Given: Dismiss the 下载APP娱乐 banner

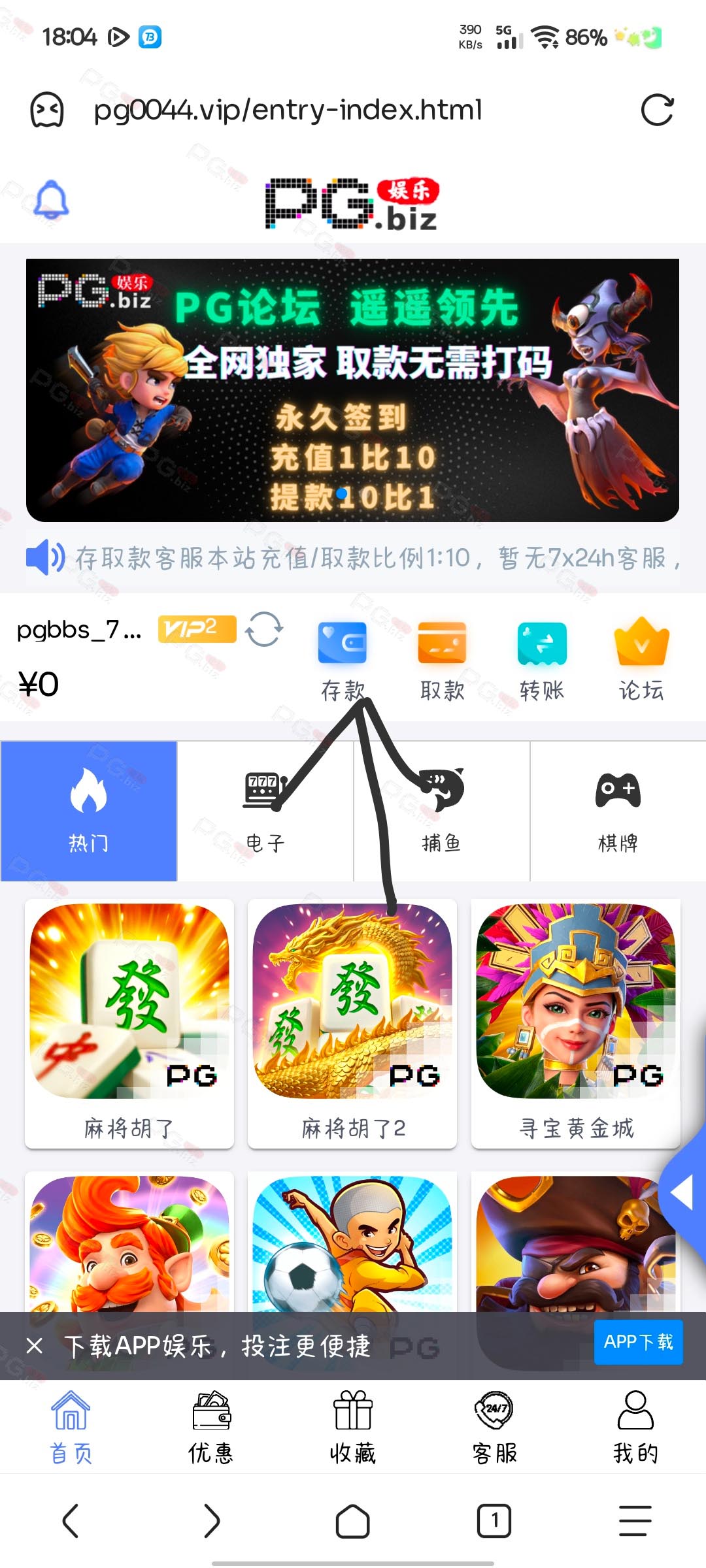Looking at the screenshot, I should click(x=35, y=1345).
